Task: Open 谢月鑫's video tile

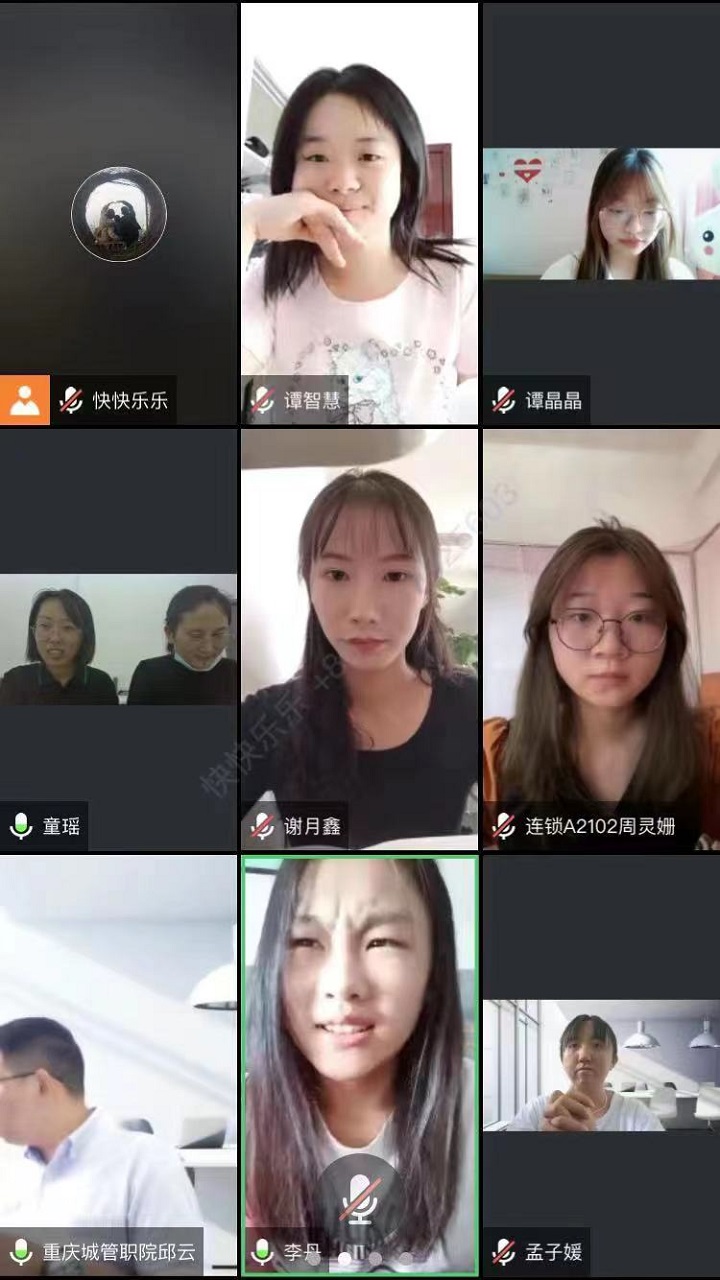Action: tap(359, 640)
